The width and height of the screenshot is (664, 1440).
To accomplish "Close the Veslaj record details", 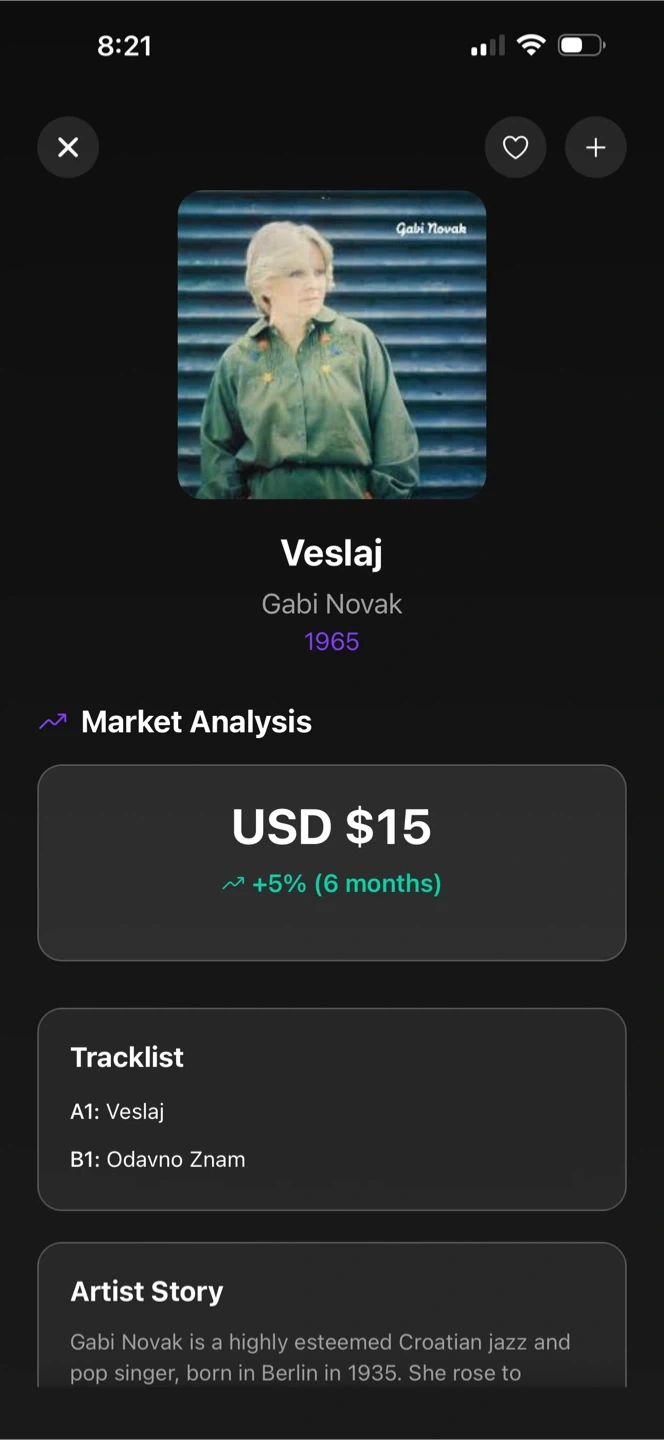I will [x=68, y=148].
